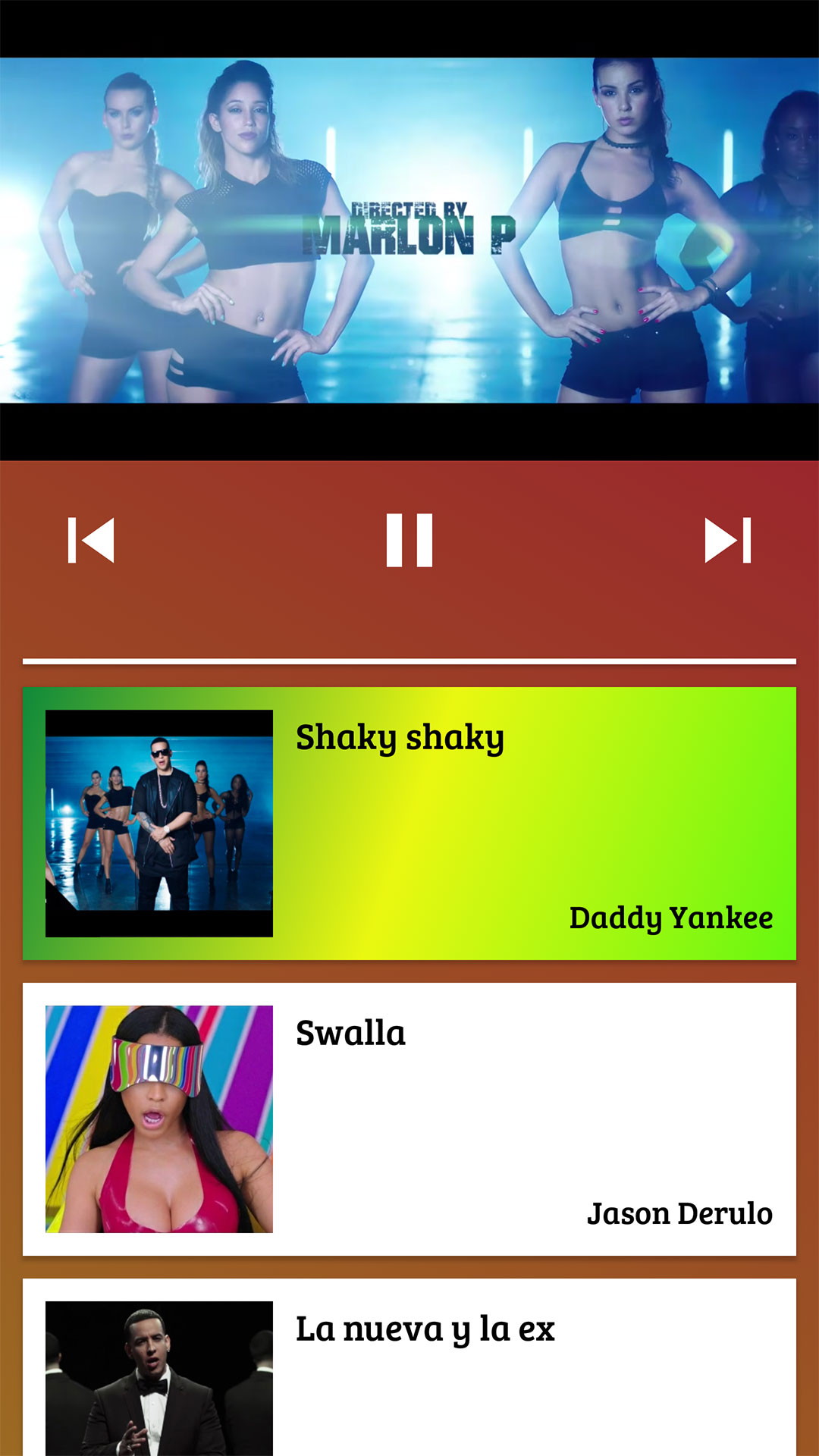
Task: Skip to the previous track
Action: point(91,540)
